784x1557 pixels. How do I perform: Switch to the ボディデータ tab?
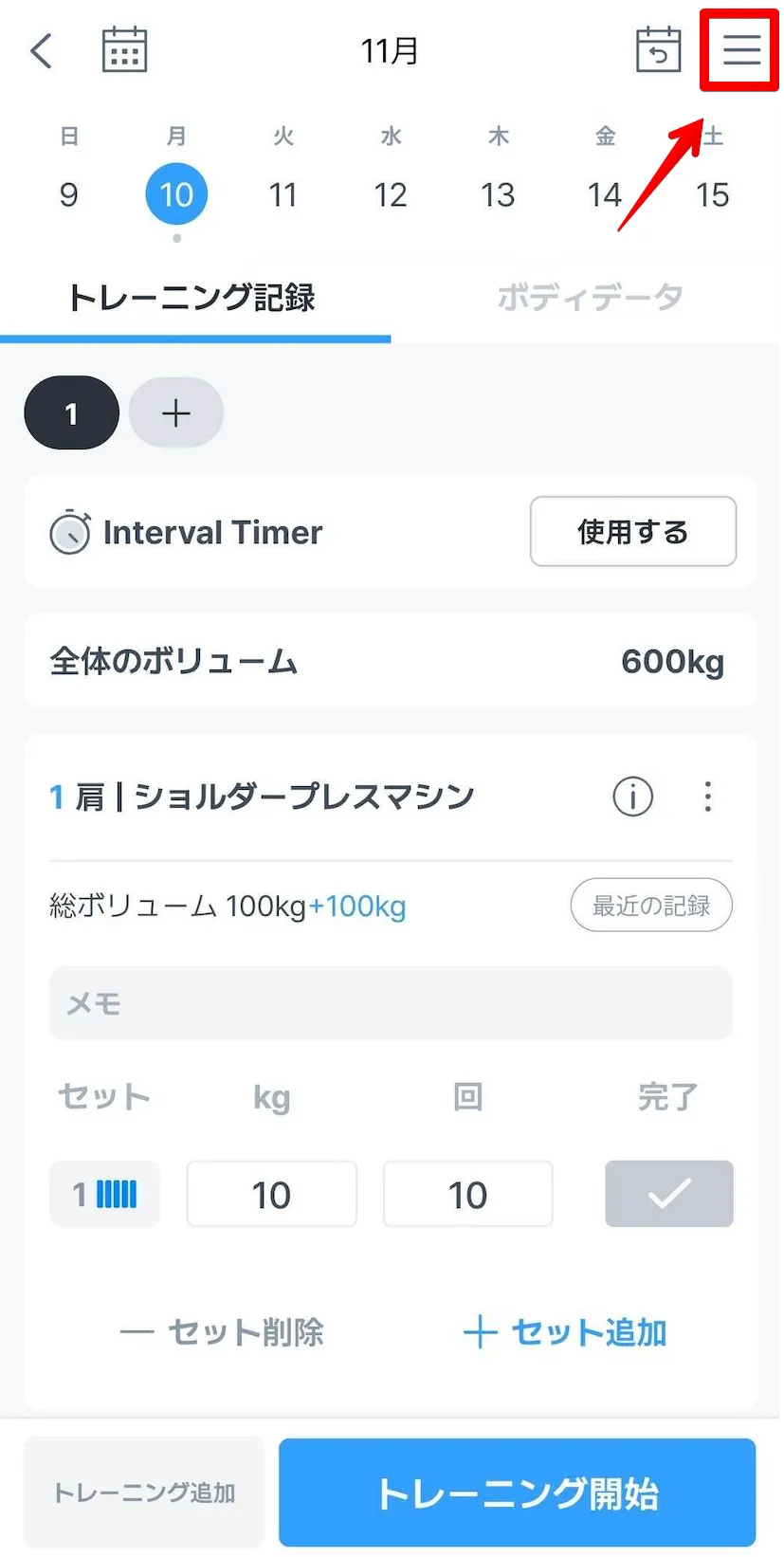589,298
